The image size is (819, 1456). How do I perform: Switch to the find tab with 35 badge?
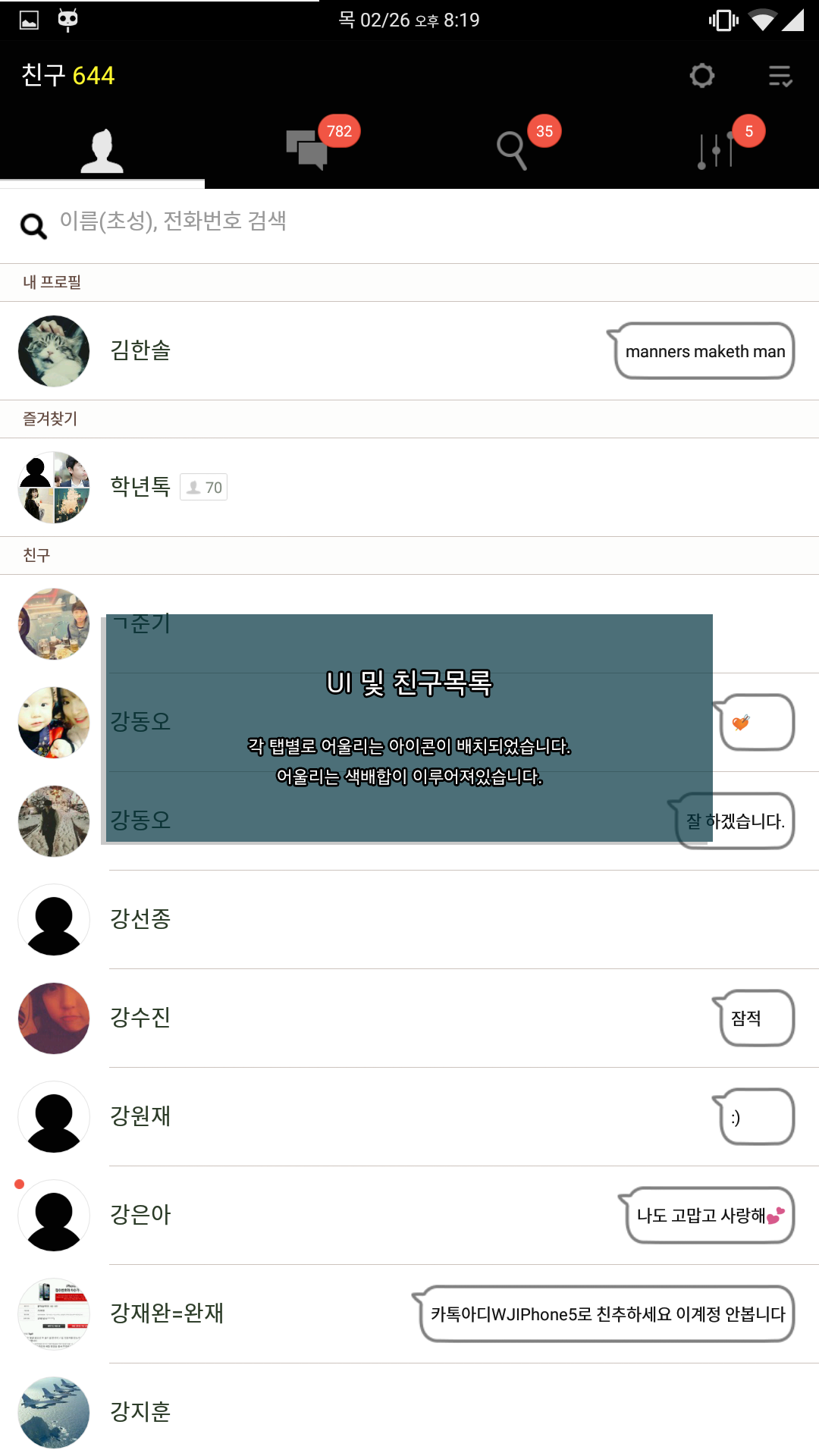[513, 149]
